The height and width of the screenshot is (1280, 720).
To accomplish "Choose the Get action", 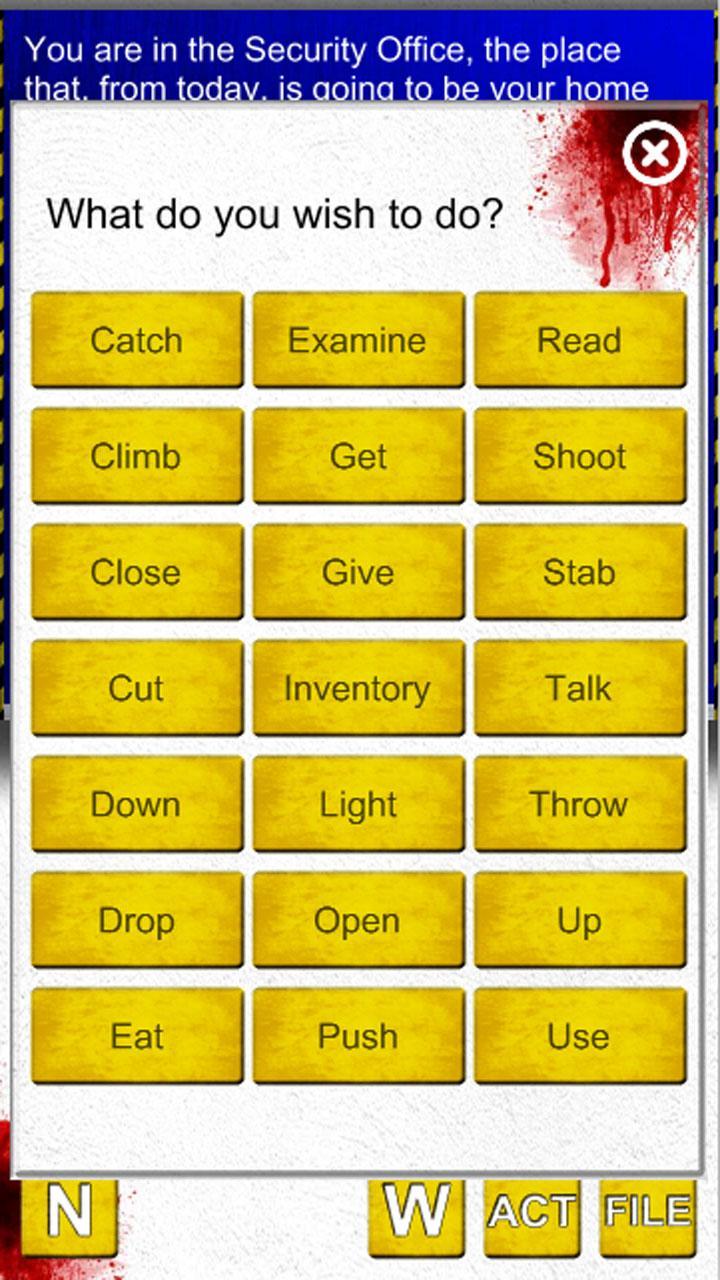I will pos(358,456).
